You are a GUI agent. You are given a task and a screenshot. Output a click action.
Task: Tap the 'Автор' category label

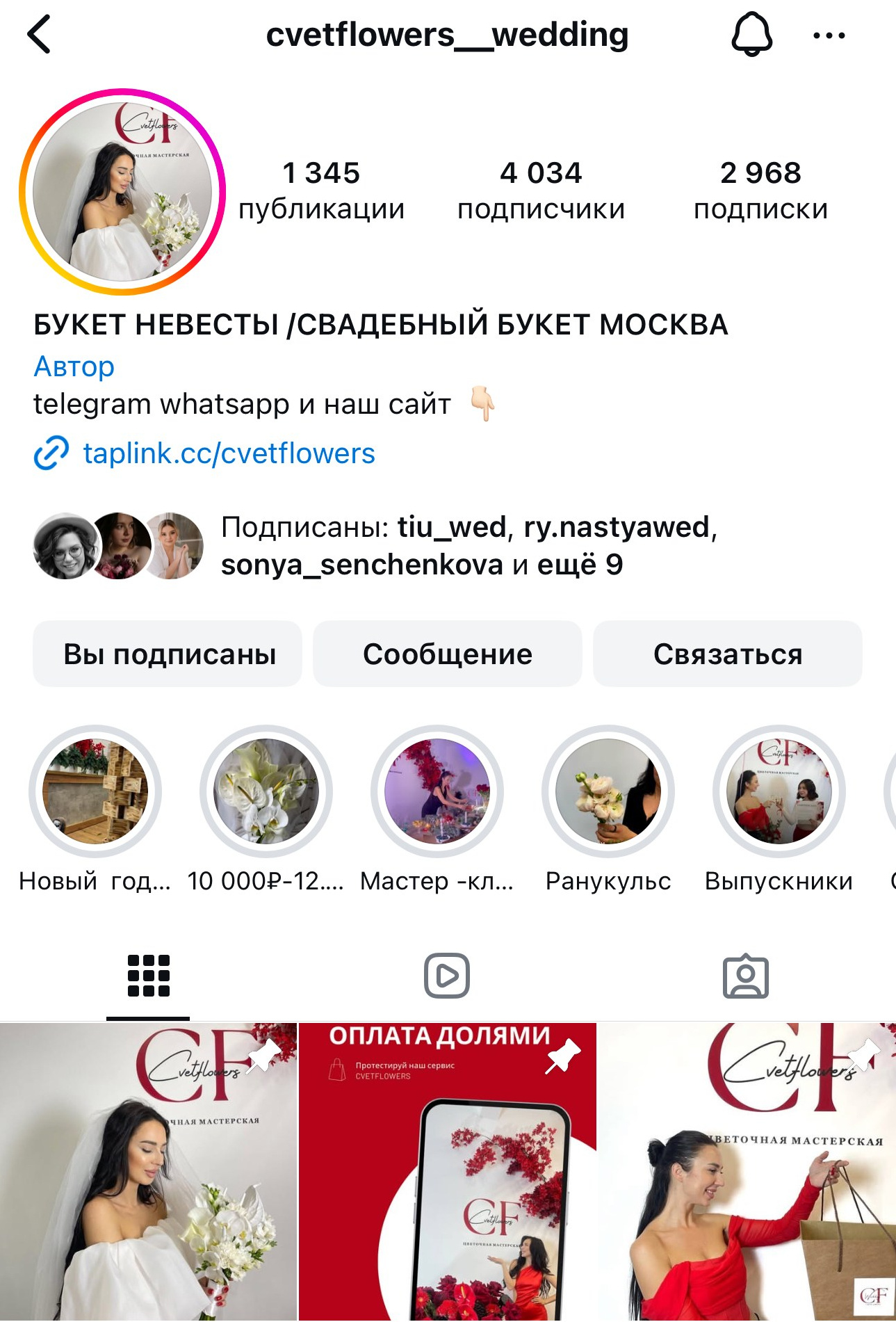pos(72,367)
